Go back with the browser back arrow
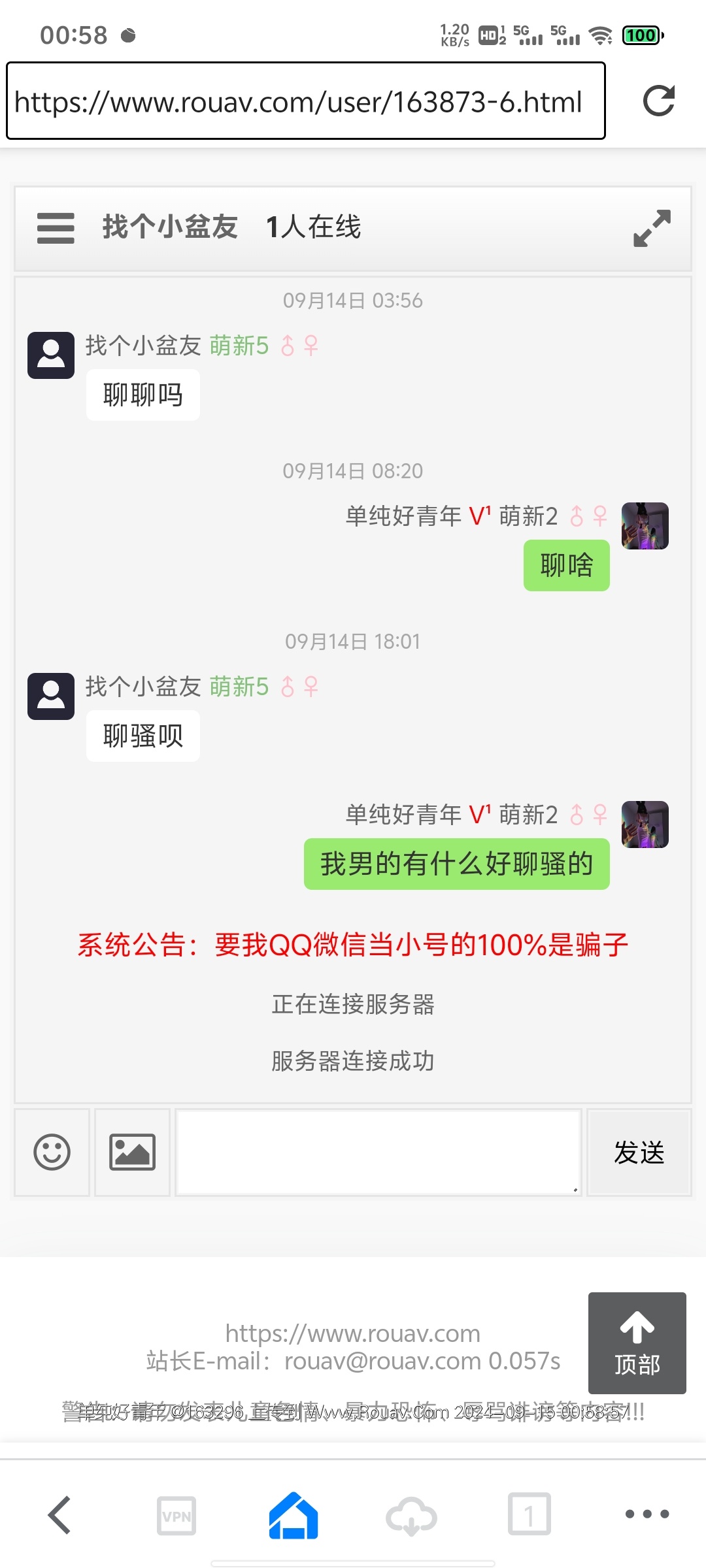The image size is (706, 1568). click(x=59, y=1514)
